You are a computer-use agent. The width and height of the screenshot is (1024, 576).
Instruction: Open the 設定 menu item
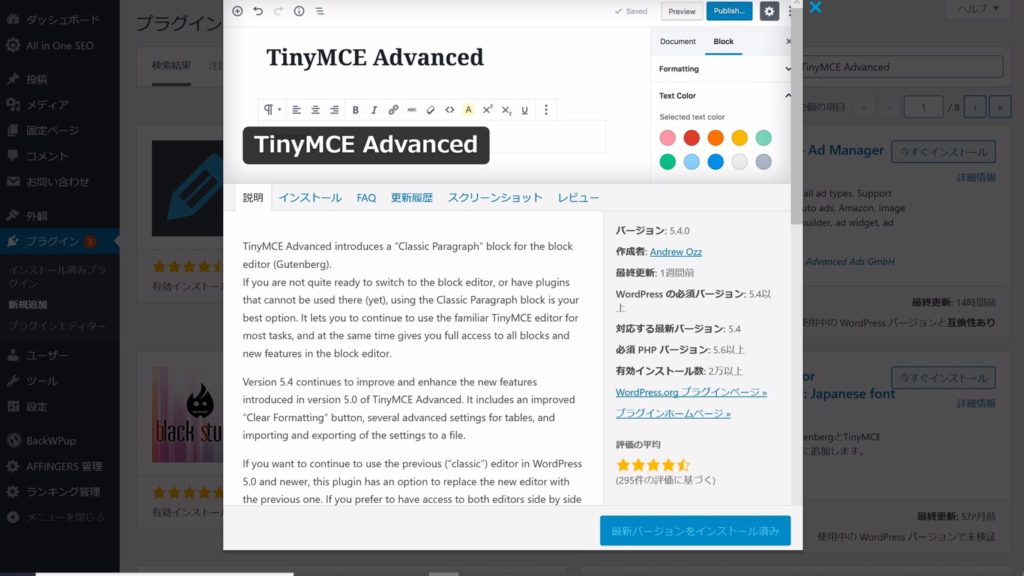tap(37, 407)
